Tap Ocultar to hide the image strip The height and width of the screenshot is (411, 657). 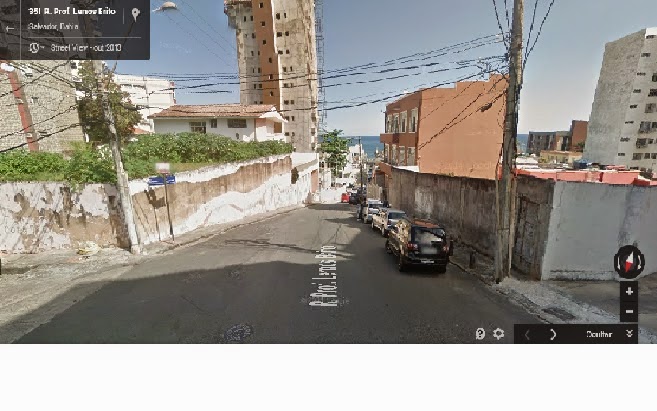[x=599, y=334]
